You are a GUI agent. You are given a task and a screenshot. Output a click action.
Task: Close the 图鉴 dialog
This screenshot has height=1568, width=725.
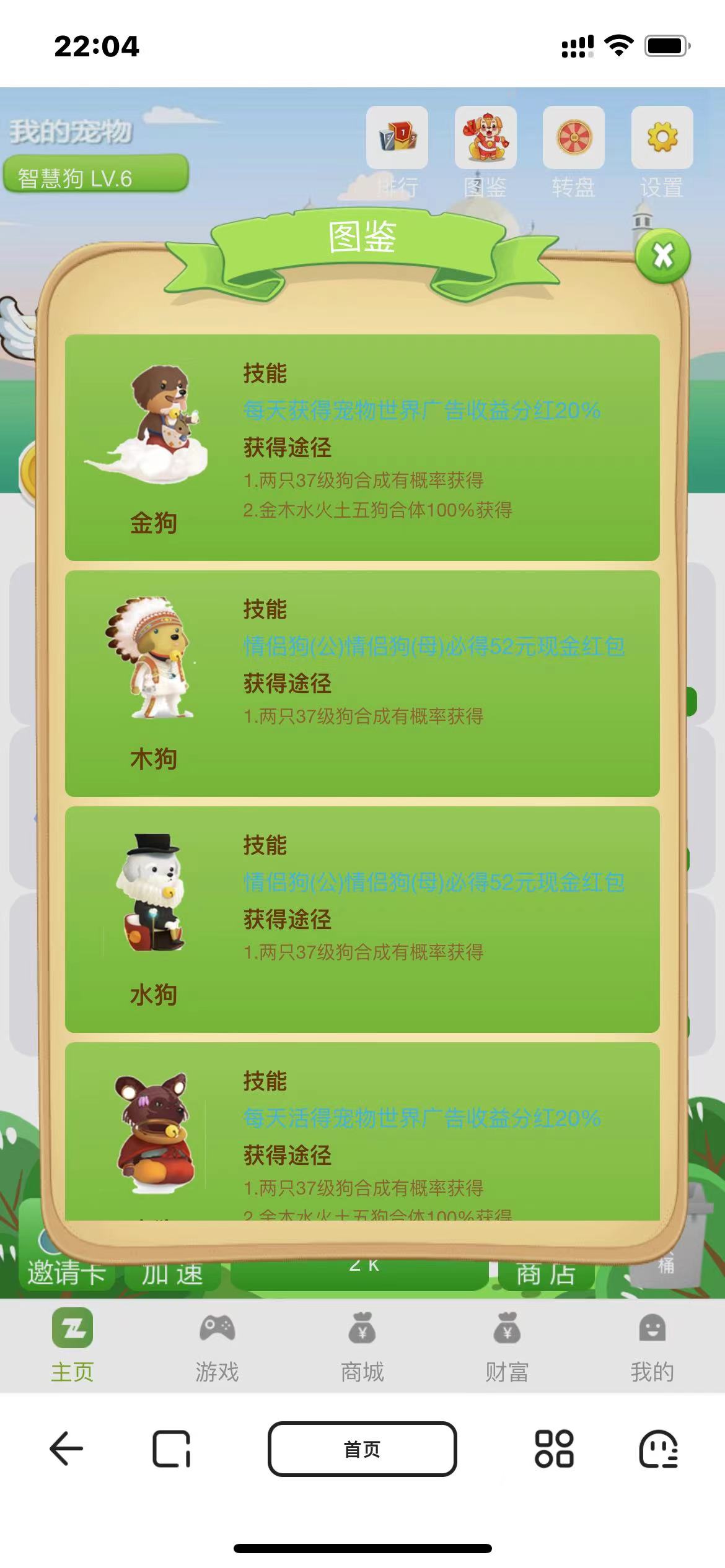coord(662,256)
